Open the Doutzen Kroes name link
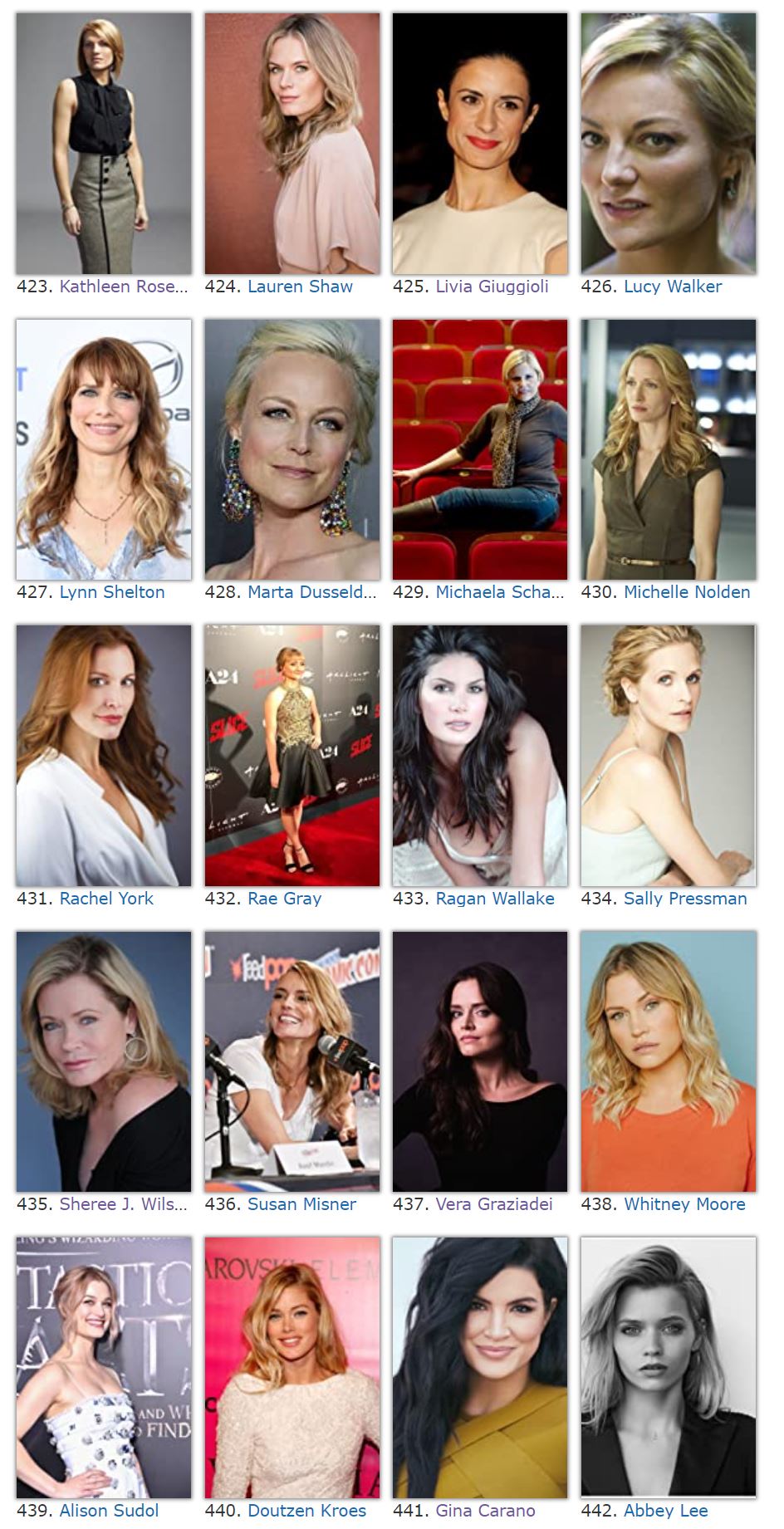 pos(306,1511)
